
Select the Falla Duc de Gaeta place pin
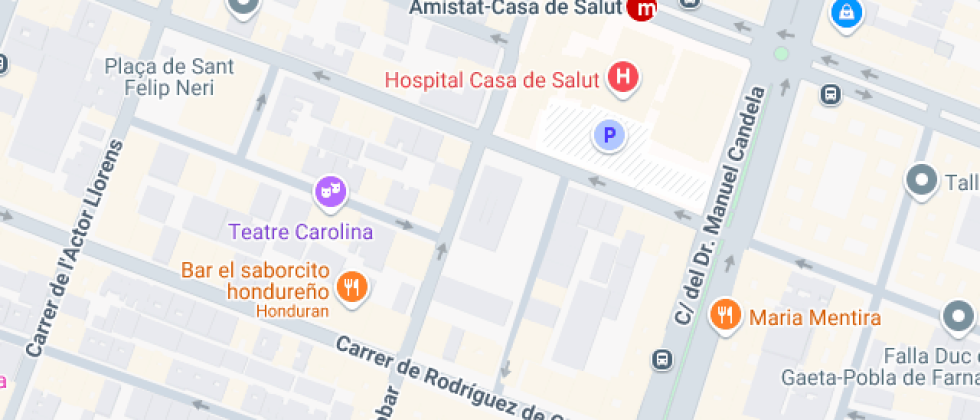point(957,318)
